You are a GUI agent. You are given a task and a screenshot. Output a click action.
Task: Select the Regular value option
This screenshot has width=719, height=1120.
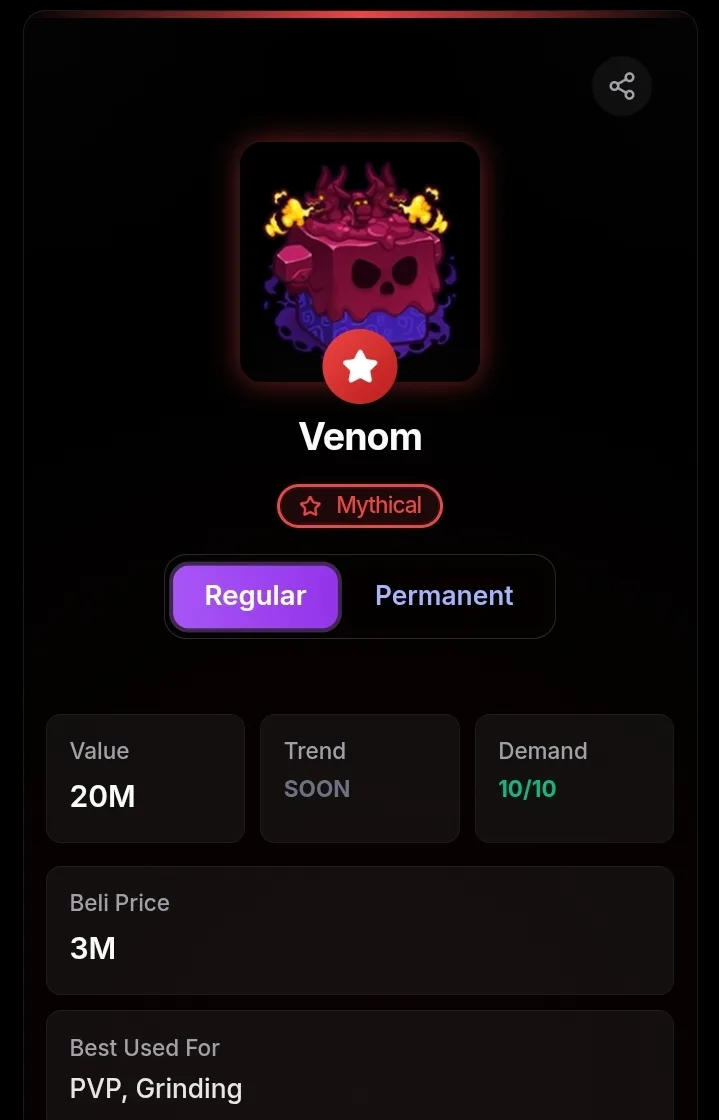point(256,596)
